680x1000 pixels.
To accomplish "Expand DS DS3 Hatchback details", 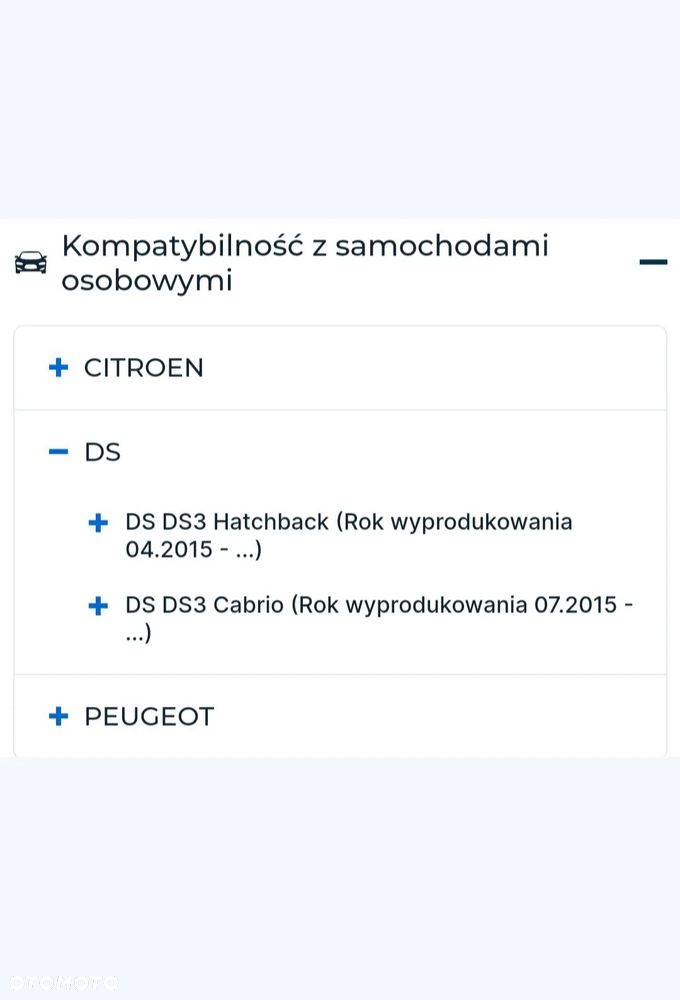I will tap(98, 522).
